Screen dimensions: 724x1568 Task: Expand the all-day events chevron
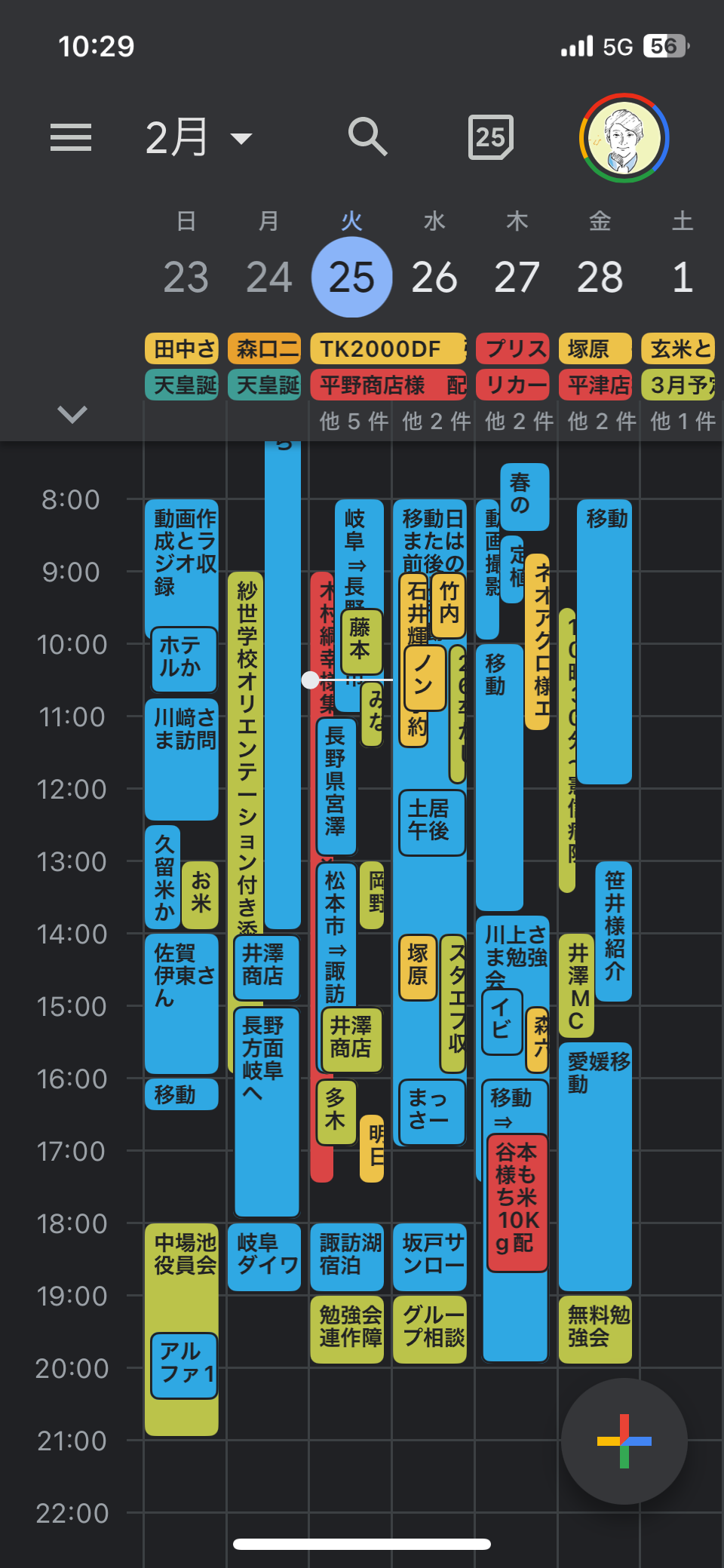(x=72, y=414)
